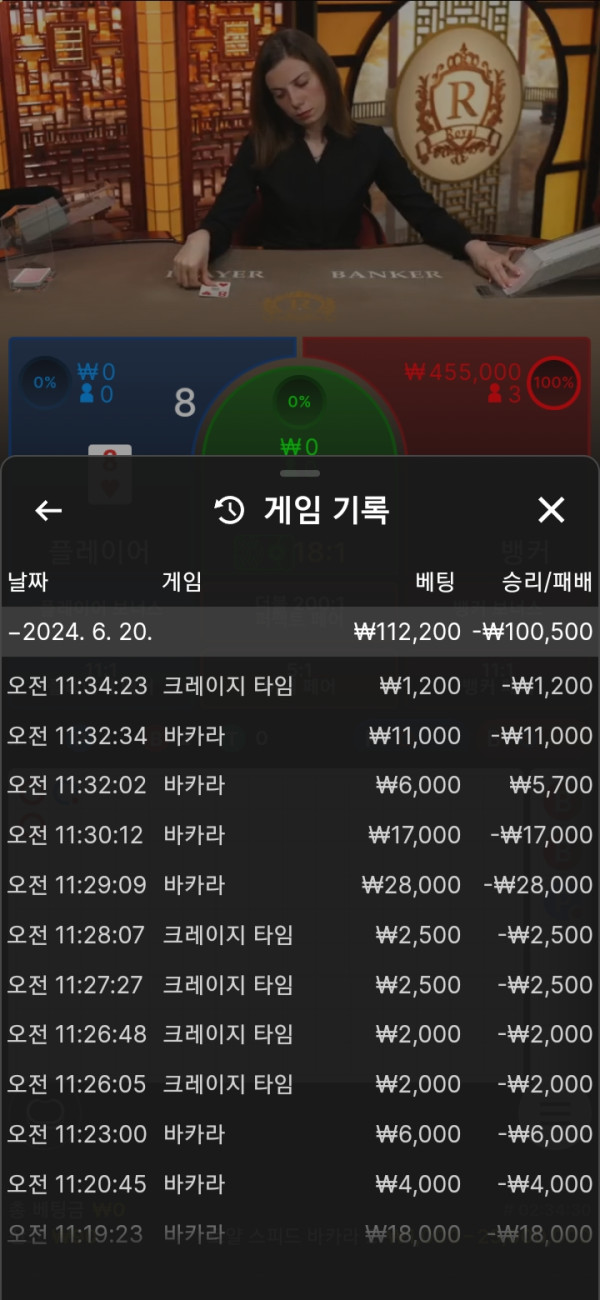Image resolution: width=600 pixels, height=1300 pixels.
Task: Close the 게임 기록 panel
Action: [x=551, y=511]
